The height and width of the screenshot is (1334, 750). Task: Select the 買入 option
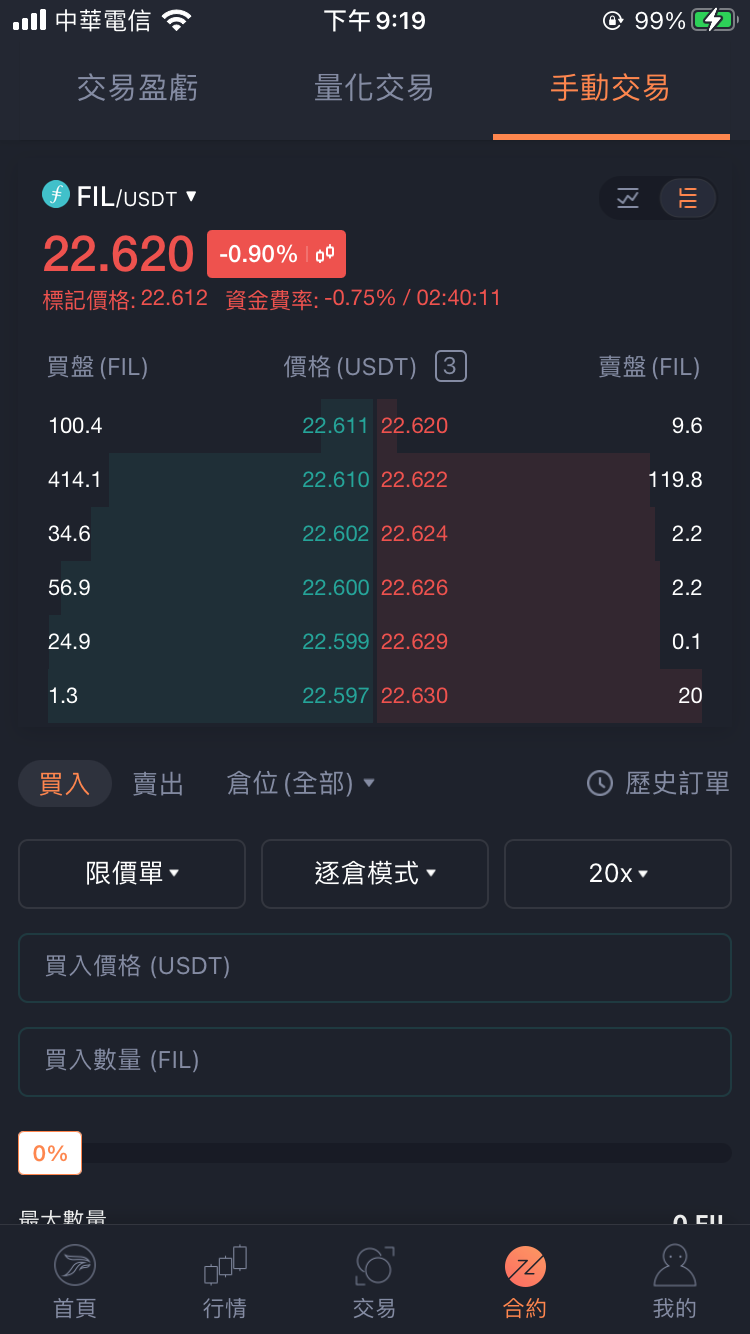[x=64, y=783]
